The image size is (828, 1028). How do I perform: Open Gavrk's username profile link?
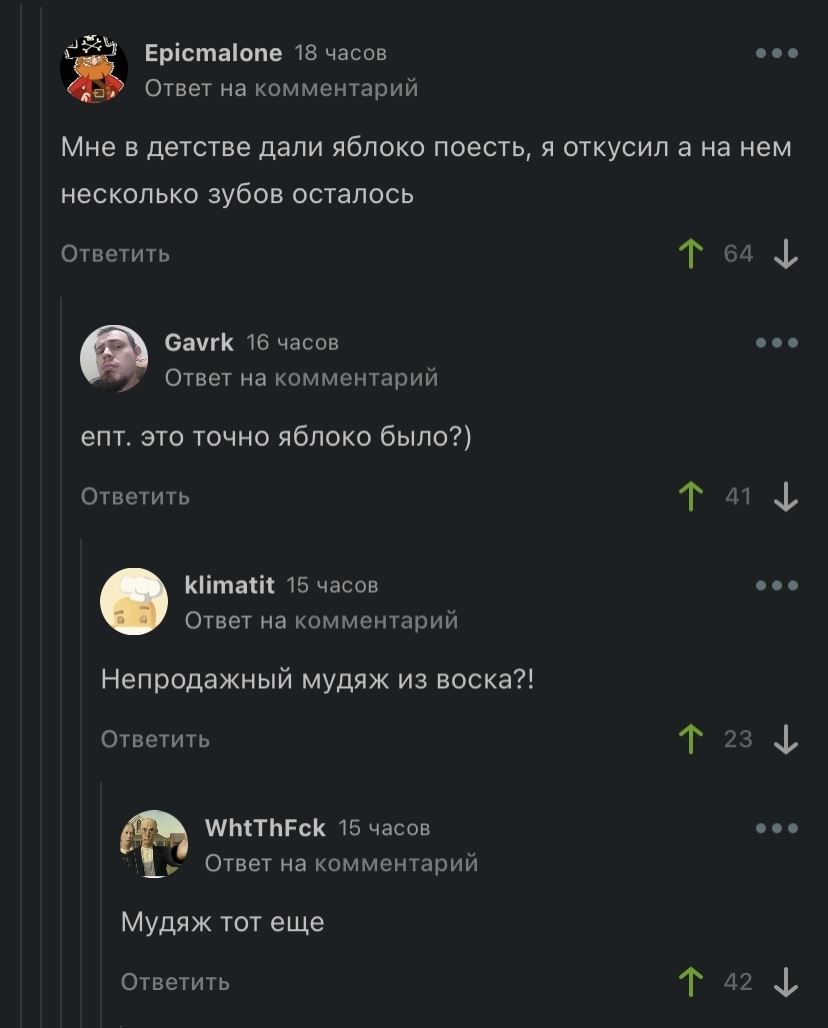tap(198, 343)
